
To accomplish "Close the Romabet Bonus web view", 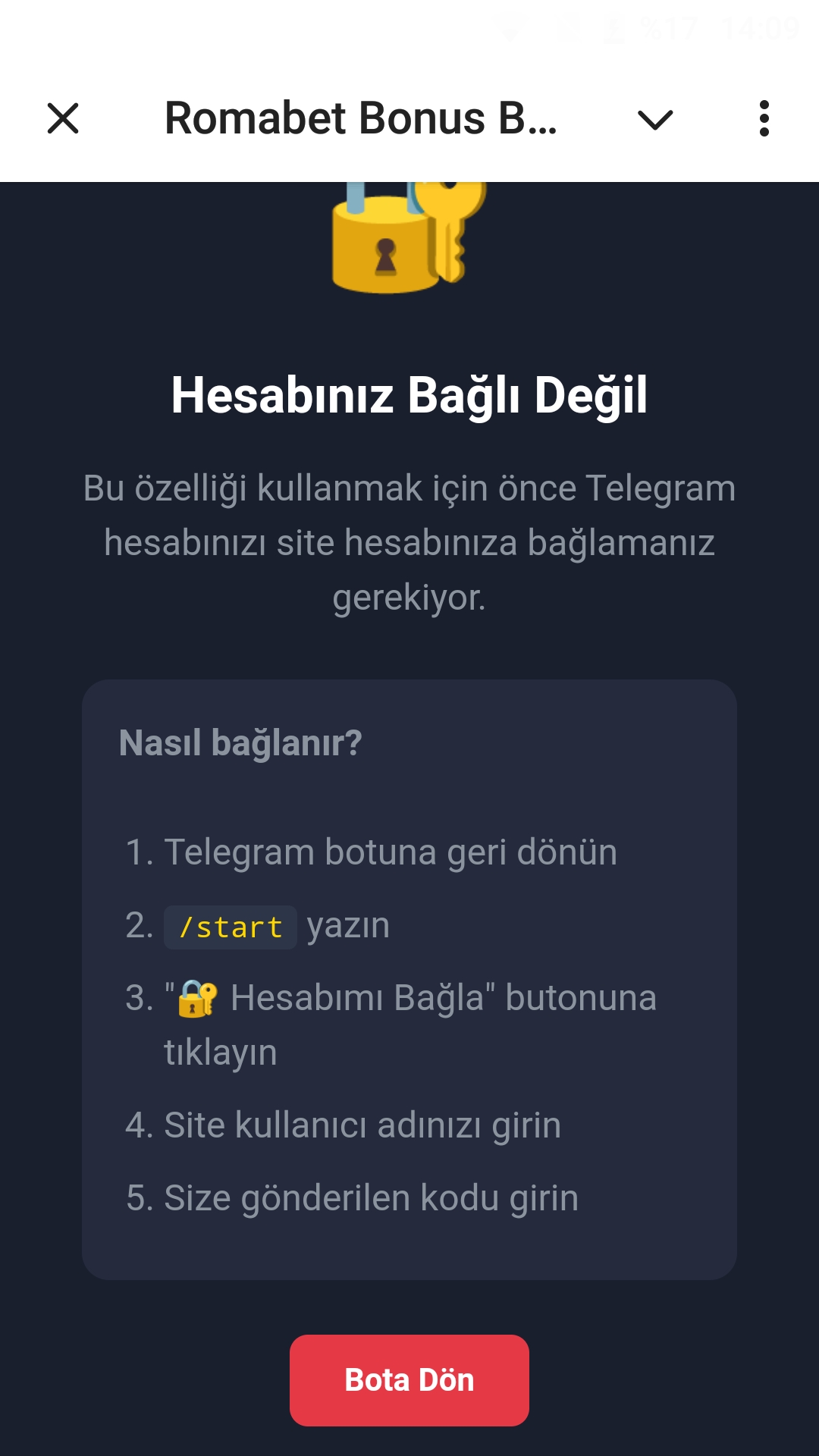I will [x=63, y=118].
